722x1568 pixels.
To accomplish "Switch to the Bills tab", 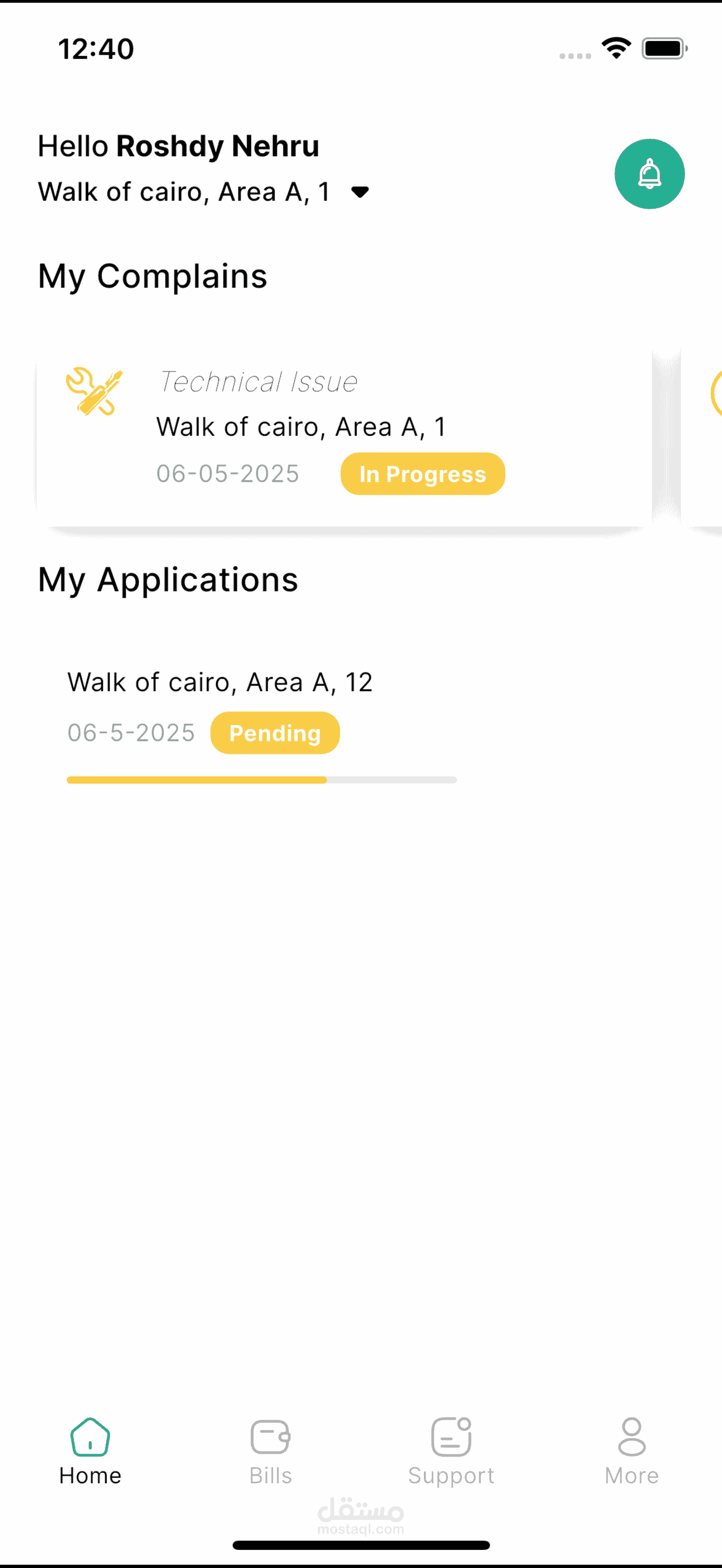I will click(x=270, y=1452).
